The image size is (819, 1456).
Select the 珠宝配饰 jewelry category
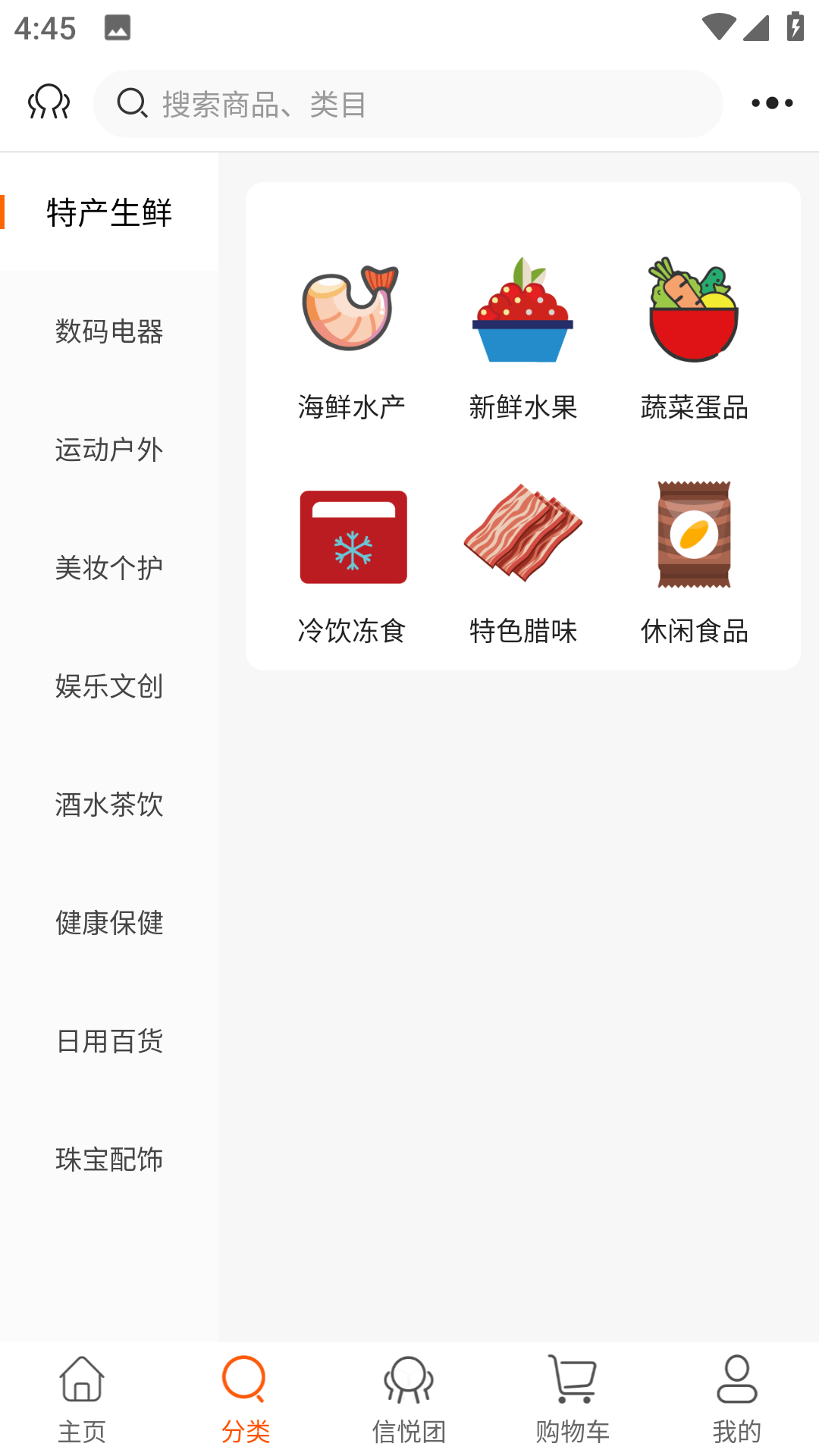[x=108, y=1158]
